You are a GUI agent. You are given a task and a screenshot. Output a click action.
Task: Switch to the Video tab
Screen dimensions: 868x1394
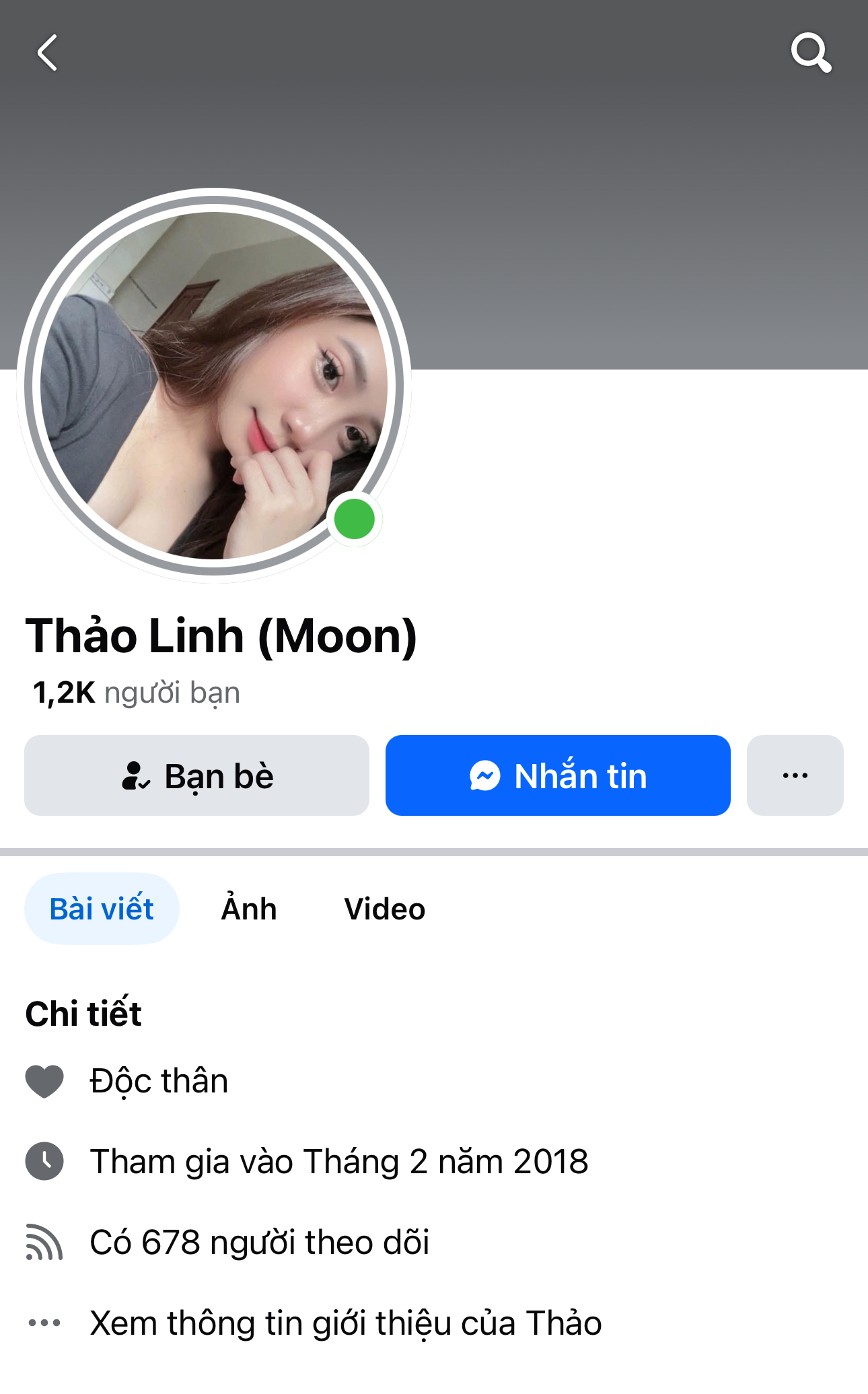click(x=384, y=909)
